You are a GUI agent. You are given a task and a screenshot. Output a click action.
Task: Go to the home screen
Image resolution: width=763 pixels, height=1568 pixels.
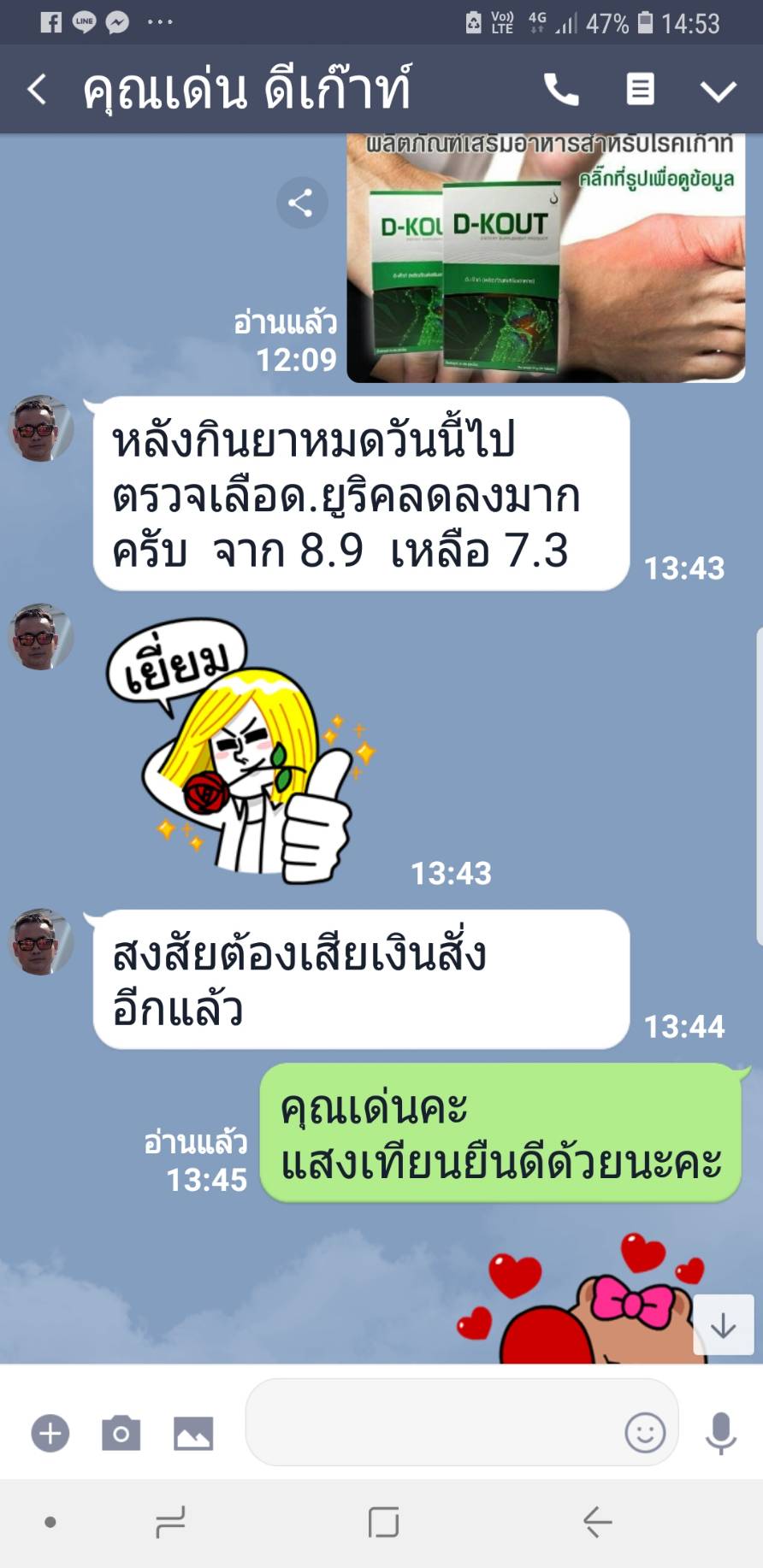tap(383, 1522)
